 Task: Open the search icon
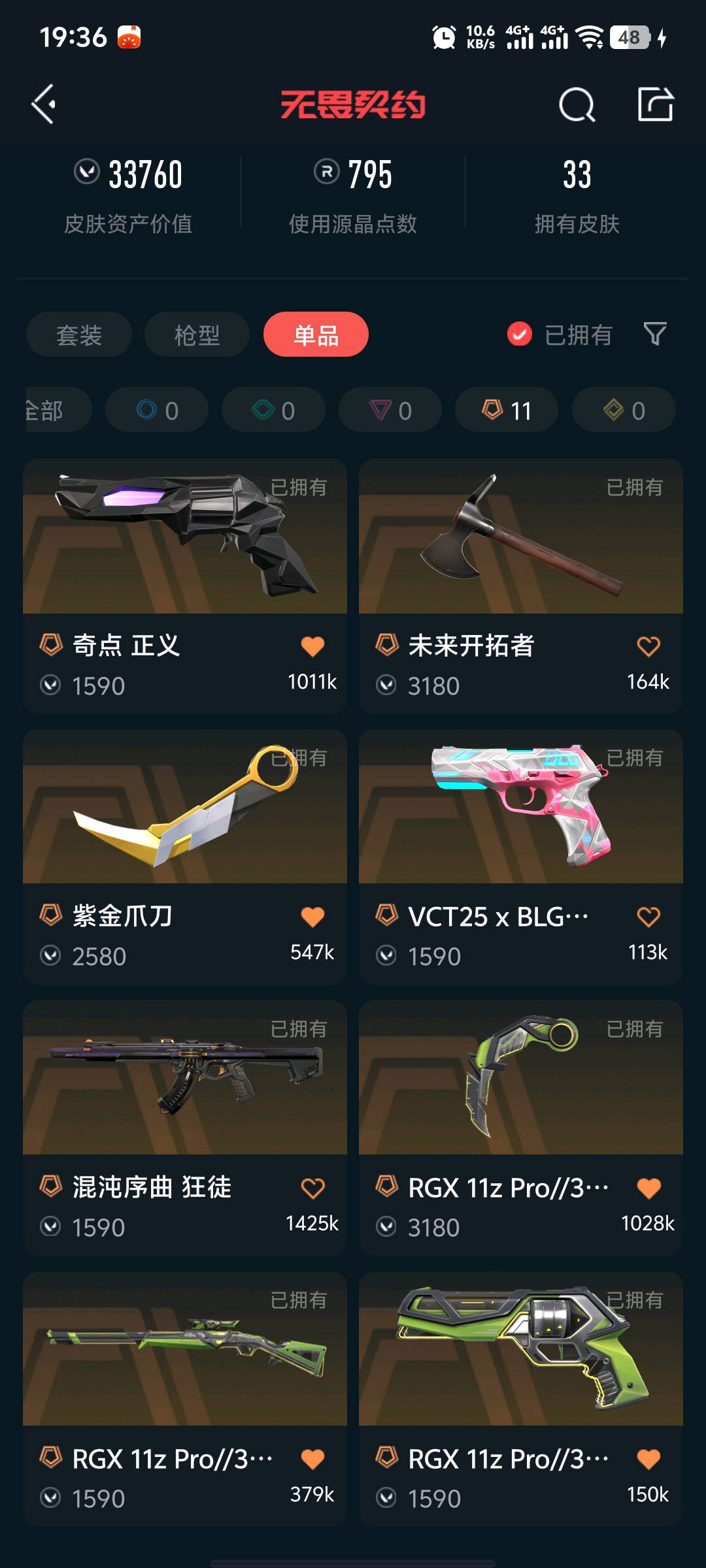click(x=577, y=105)
